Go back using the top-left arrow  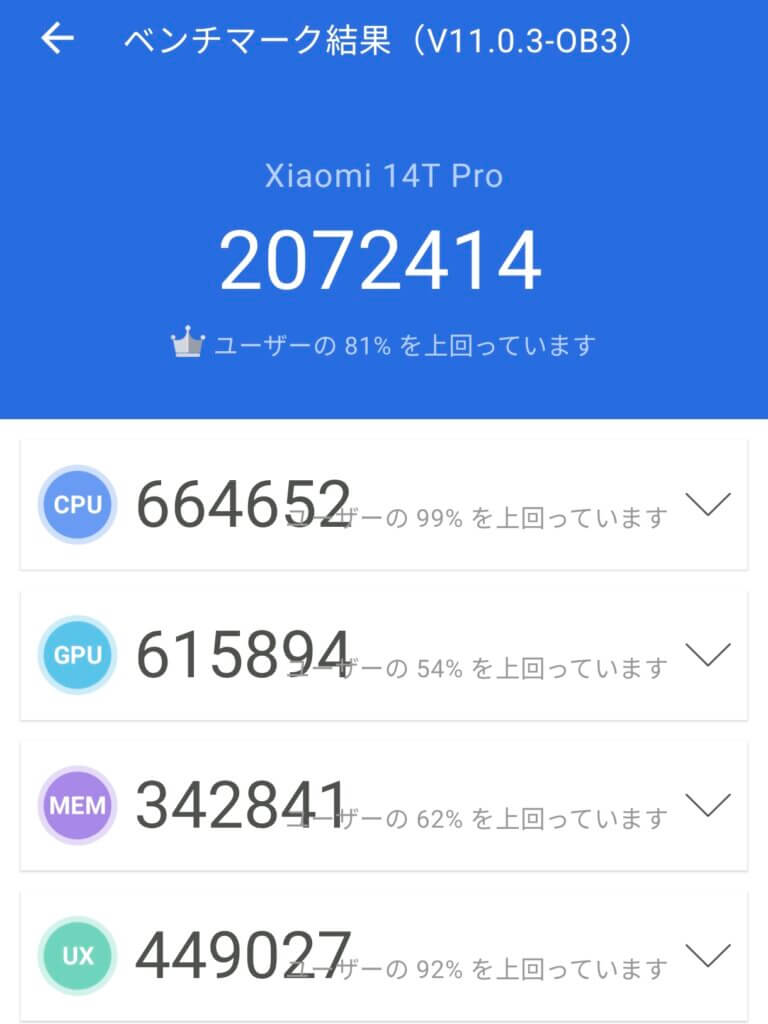57,39
